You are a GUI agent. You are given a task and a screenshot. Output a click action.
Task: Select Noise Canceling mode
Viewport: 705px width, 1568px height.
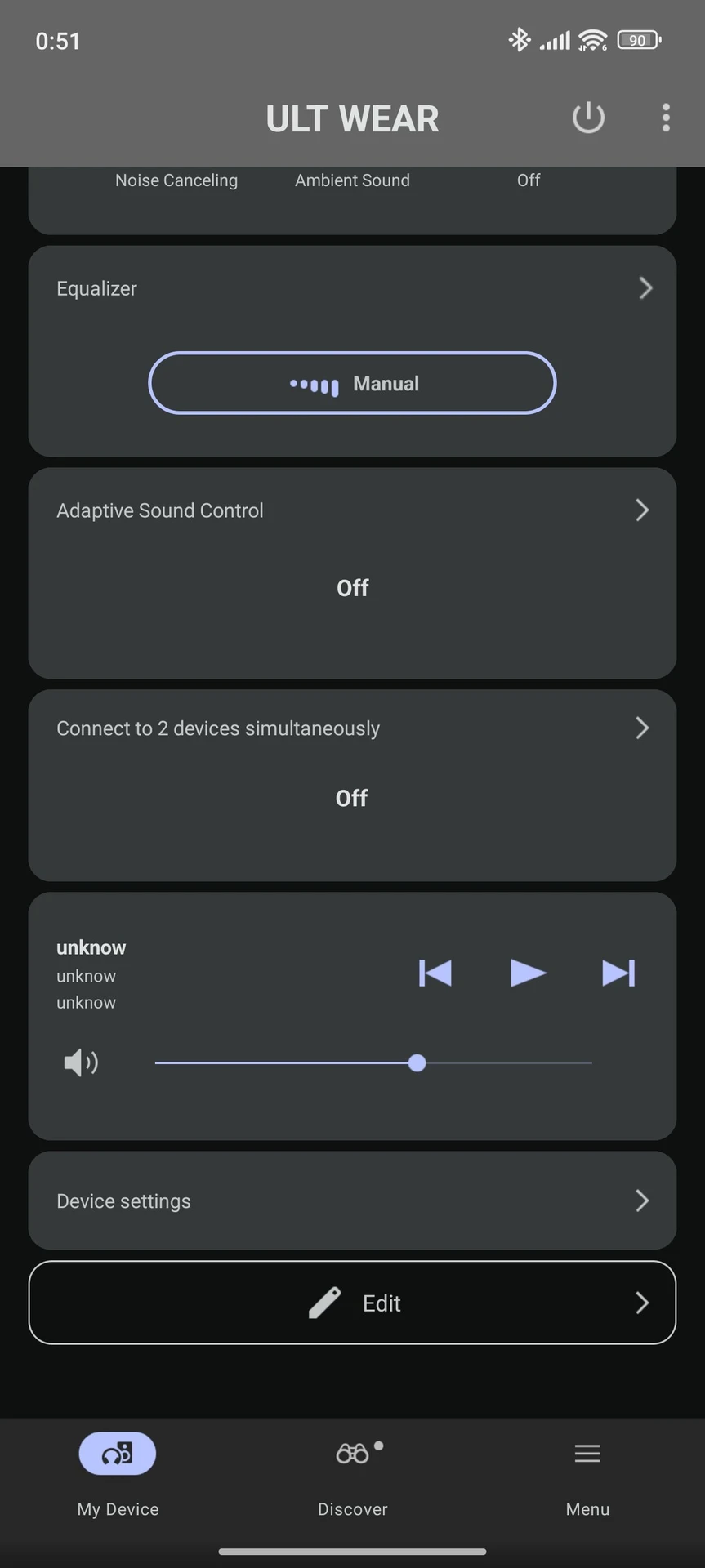(x=176, y=180)
